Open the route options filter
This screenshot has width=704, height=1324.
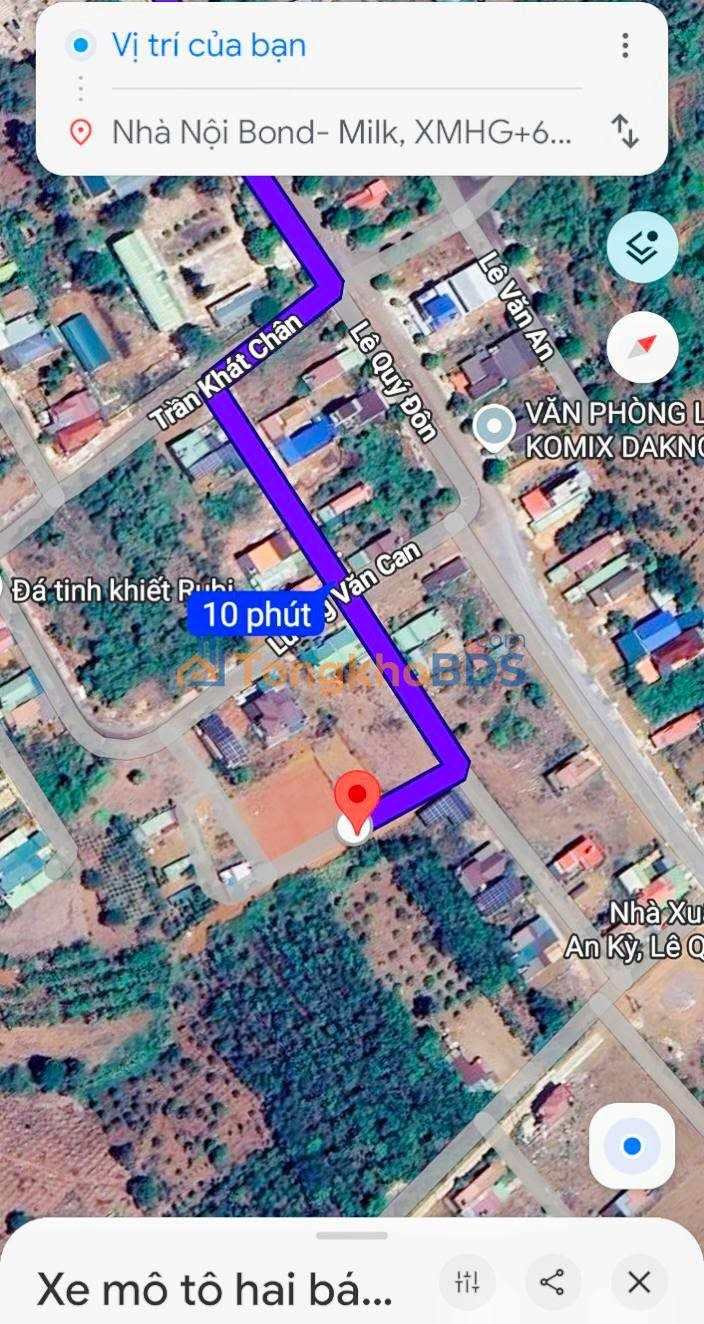coord(467,1282)
